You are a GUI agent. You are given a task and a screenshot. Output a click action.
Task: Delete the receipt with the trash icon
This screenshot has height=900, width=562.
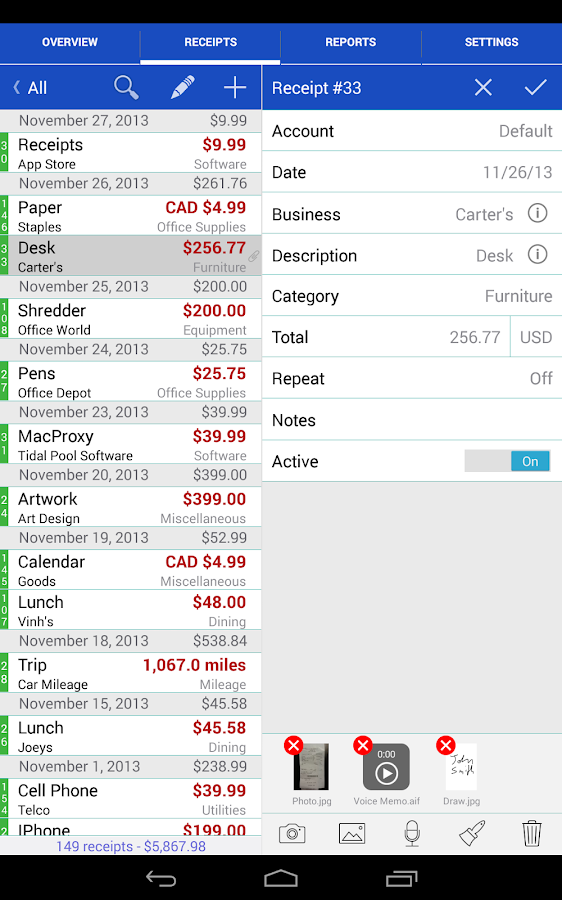click(532, 833)
